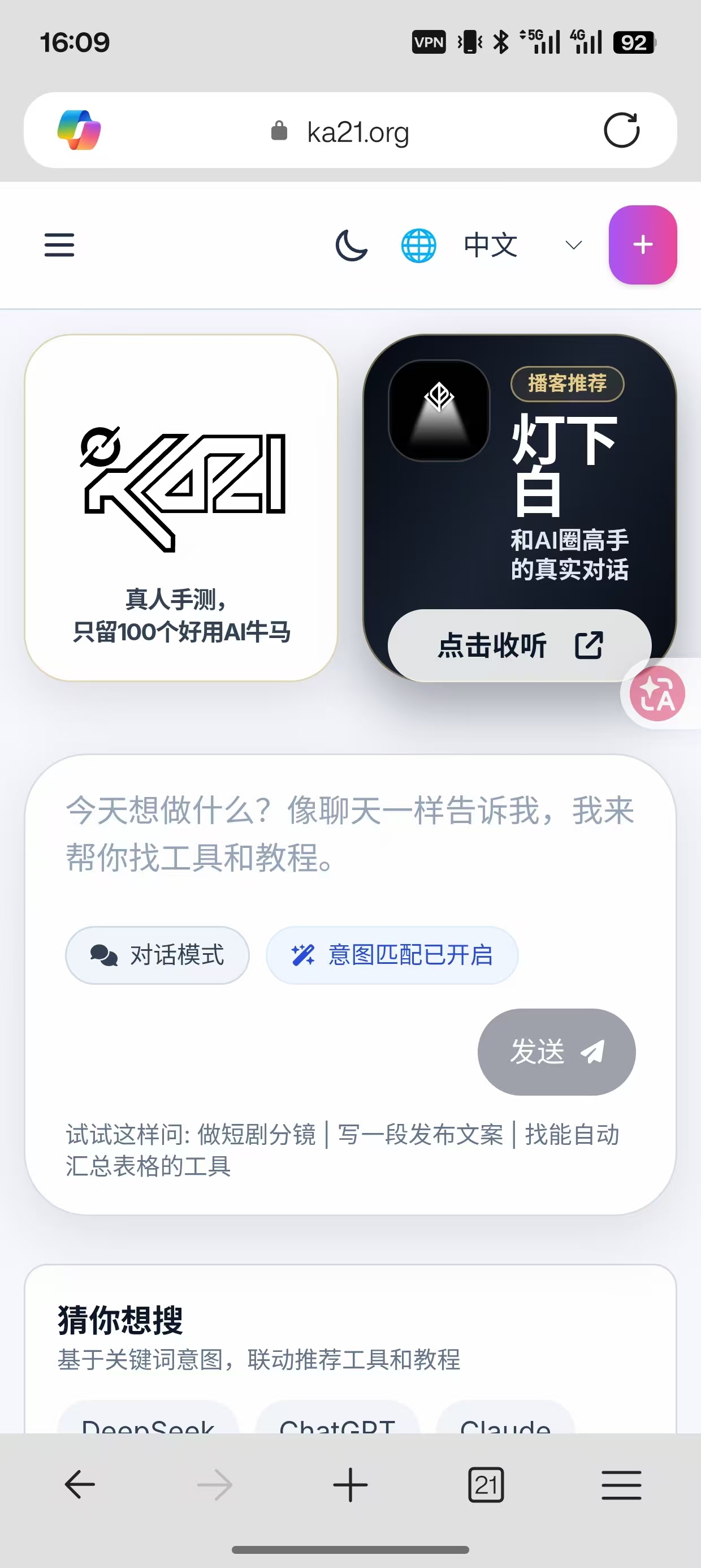View the 21 open tabs
701x1568 pixels.
point(486,1485)
